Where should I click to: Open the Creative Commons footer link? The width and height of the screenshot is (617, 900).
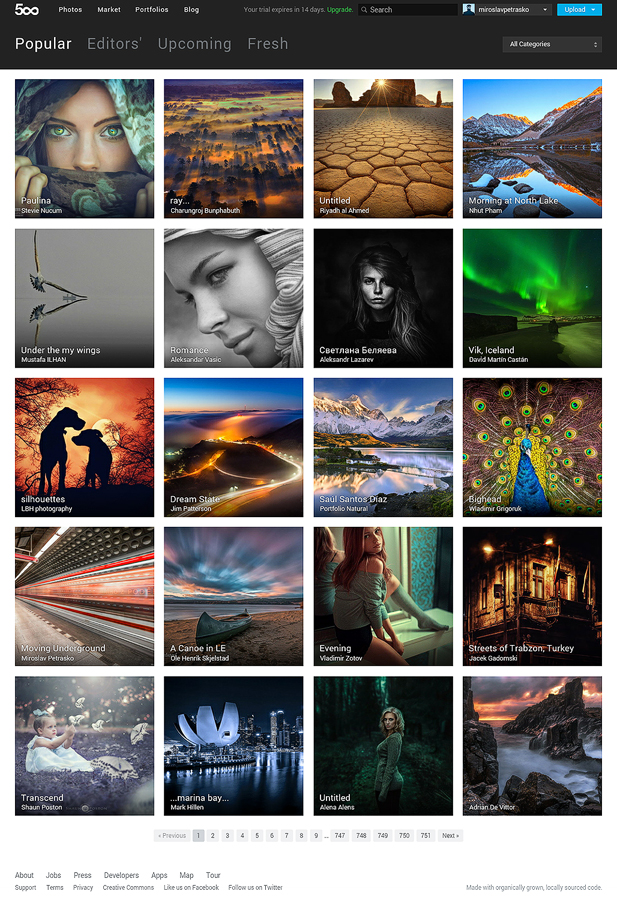click(x=128, y=888)
